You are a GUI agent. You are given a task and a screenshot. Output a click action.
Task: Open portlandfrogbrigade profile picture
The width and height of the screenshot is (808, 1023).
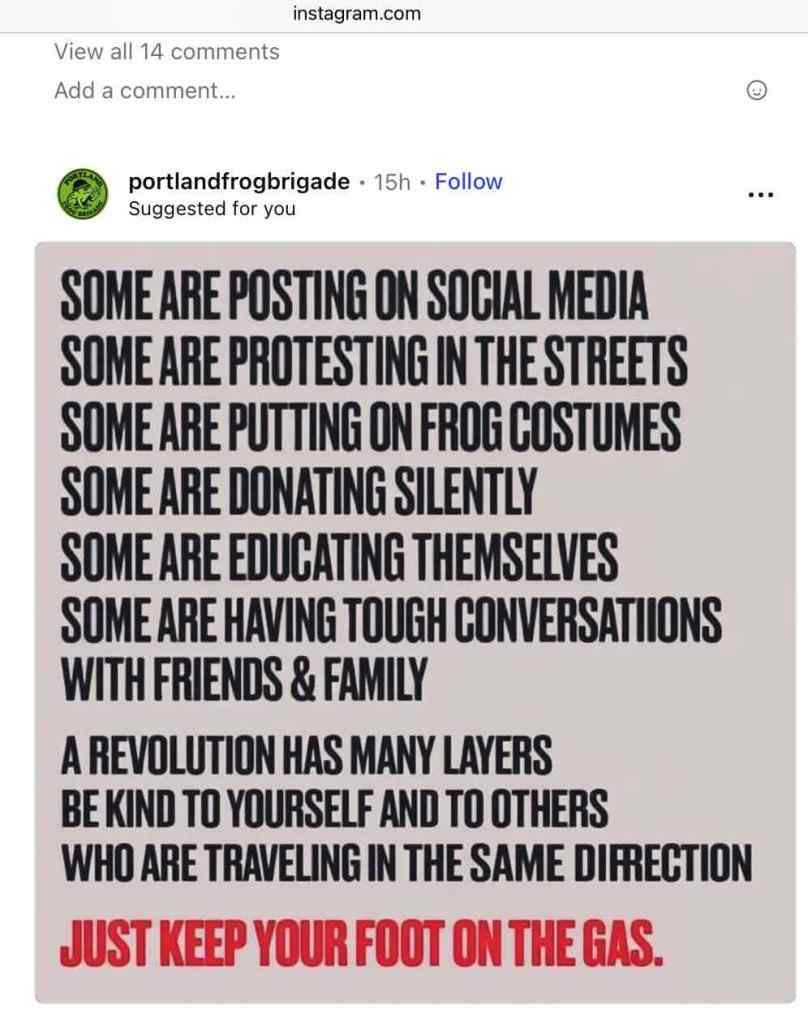coord(82,194)
